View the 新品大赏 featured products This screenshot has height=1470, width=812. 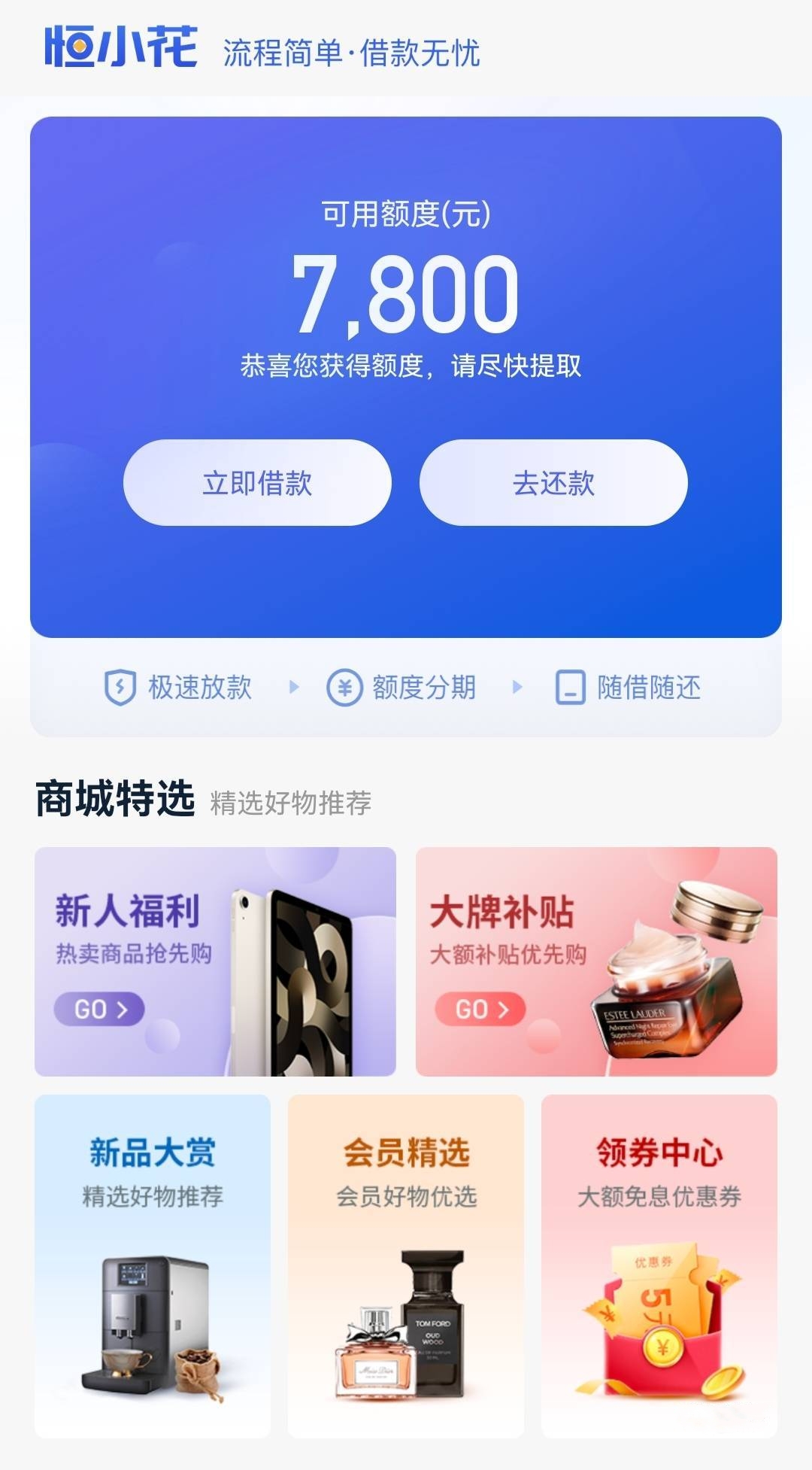coord(153,1266)
